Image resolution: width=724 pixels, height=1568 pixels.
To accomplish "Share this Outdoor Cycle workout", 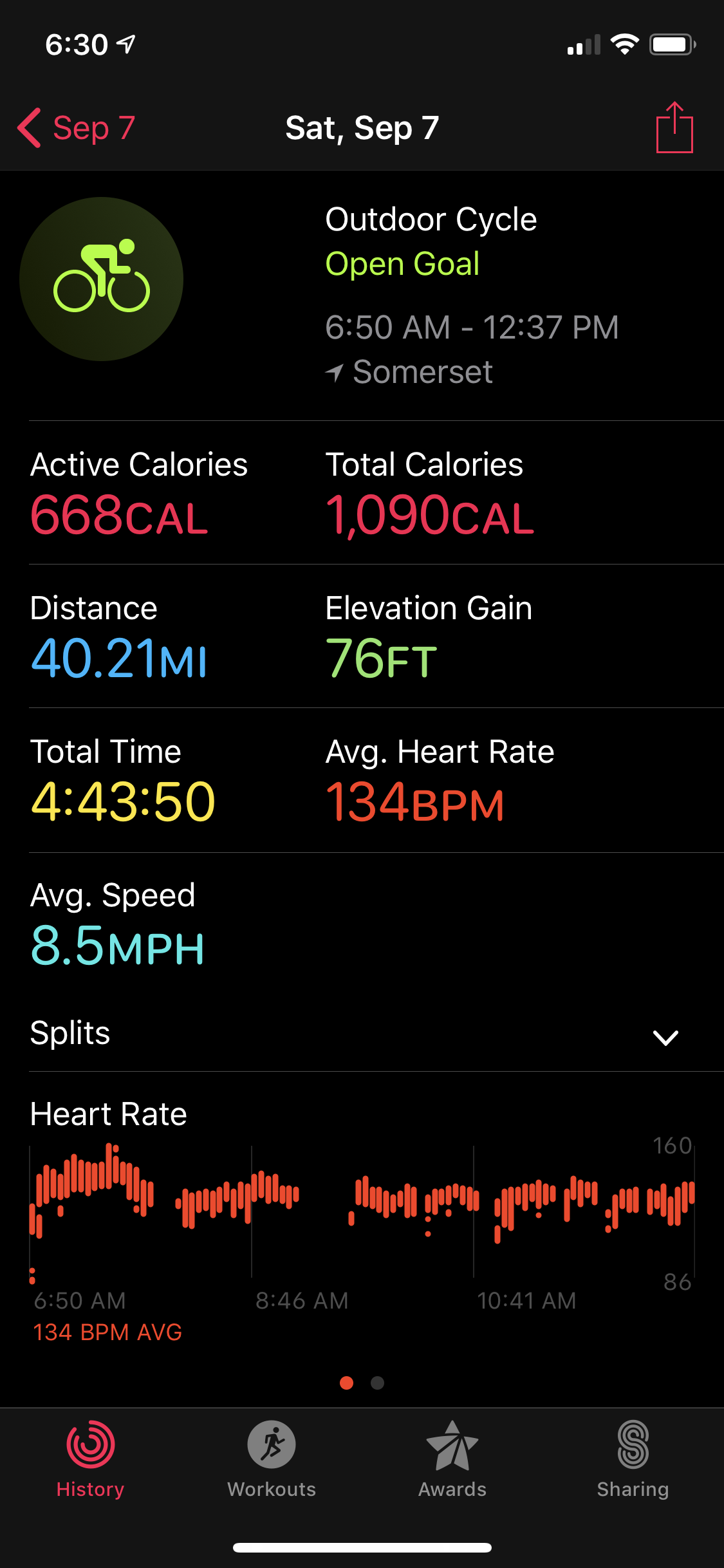I will coord(674,128).
